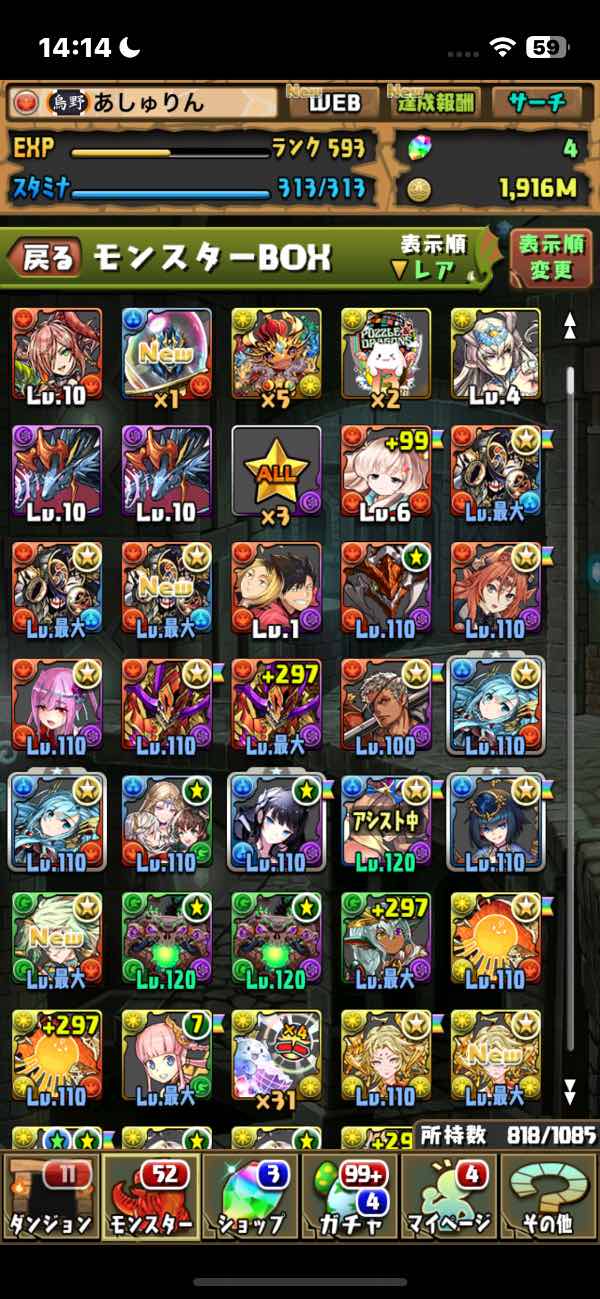
Task: Tap the 戻る back button
Action: (45, 259)
